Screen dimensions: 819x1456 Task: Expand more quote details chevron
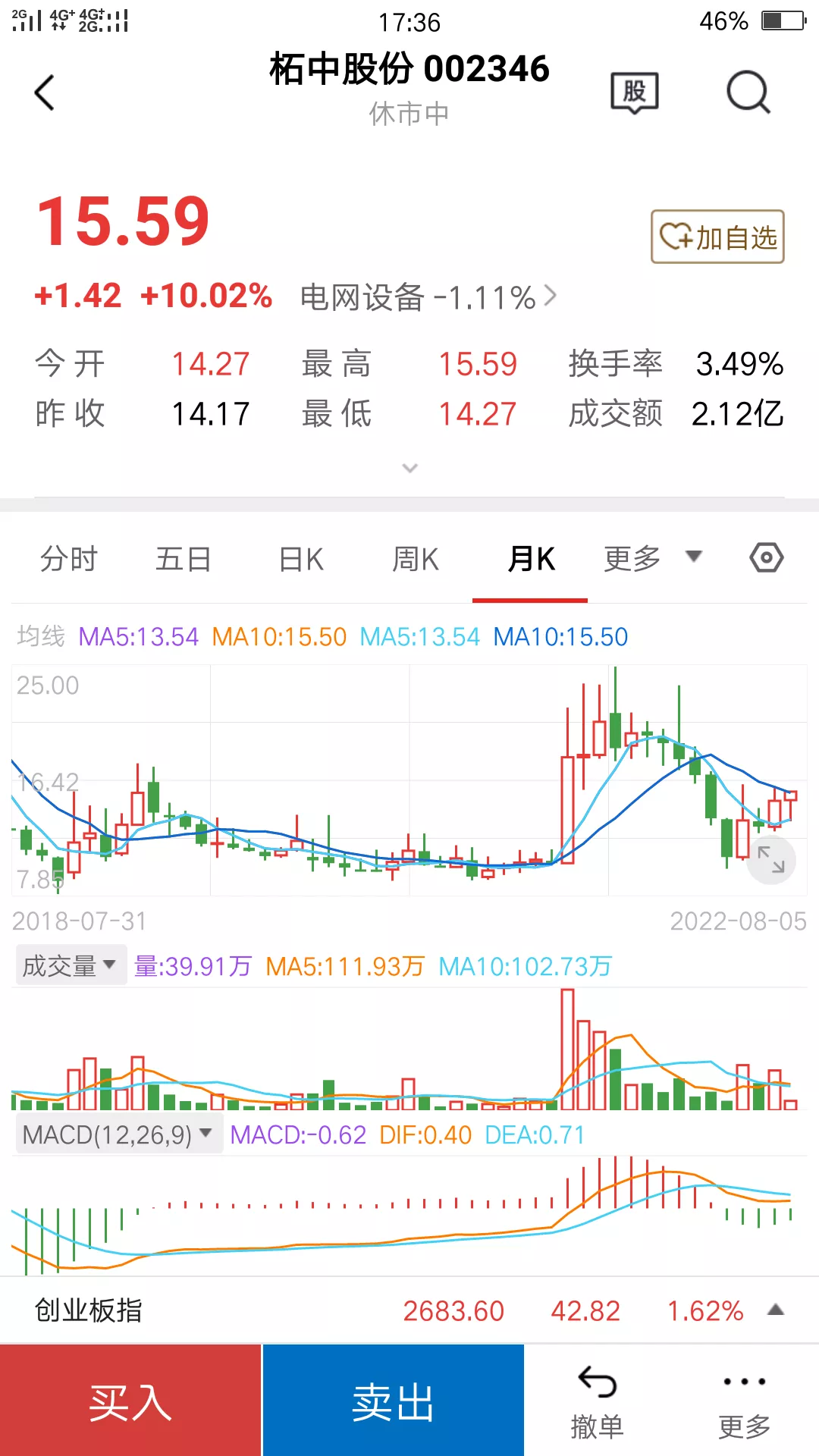(409, 468)
